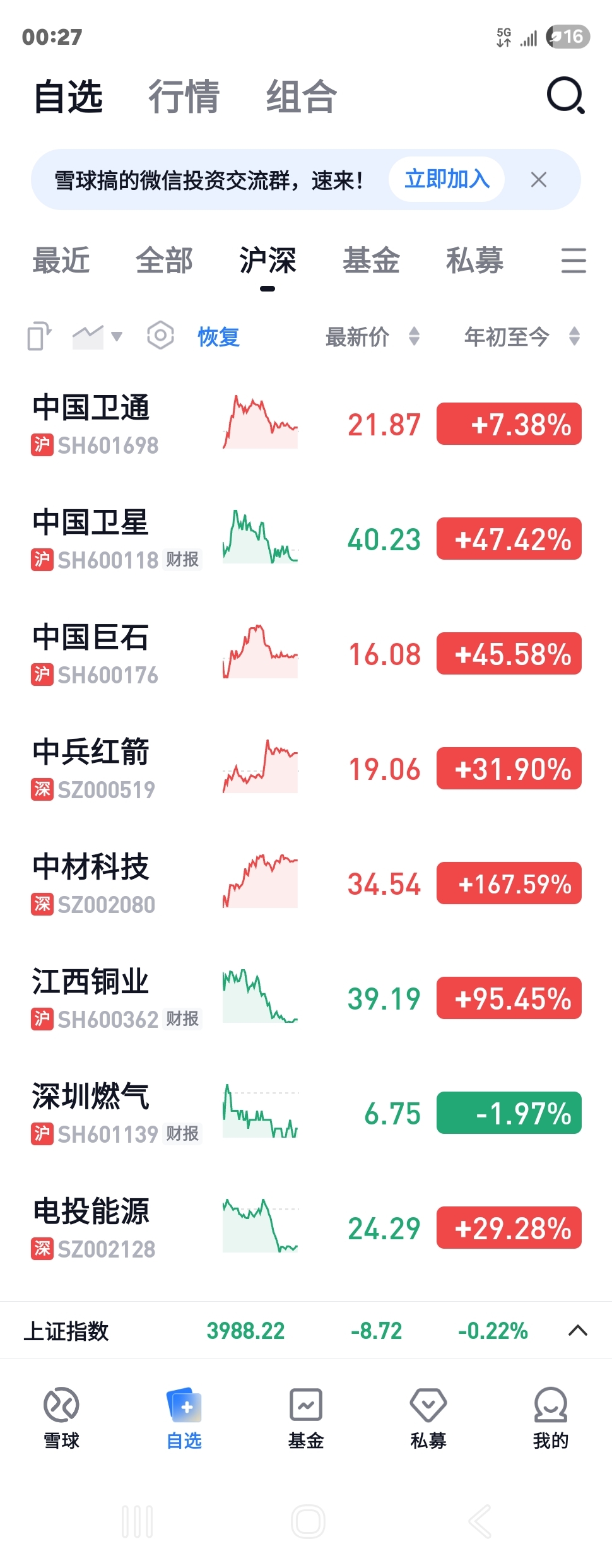Dismiss the WeChat group banner
Viewport: 612px width, 1568px height.
click(538, 180)
